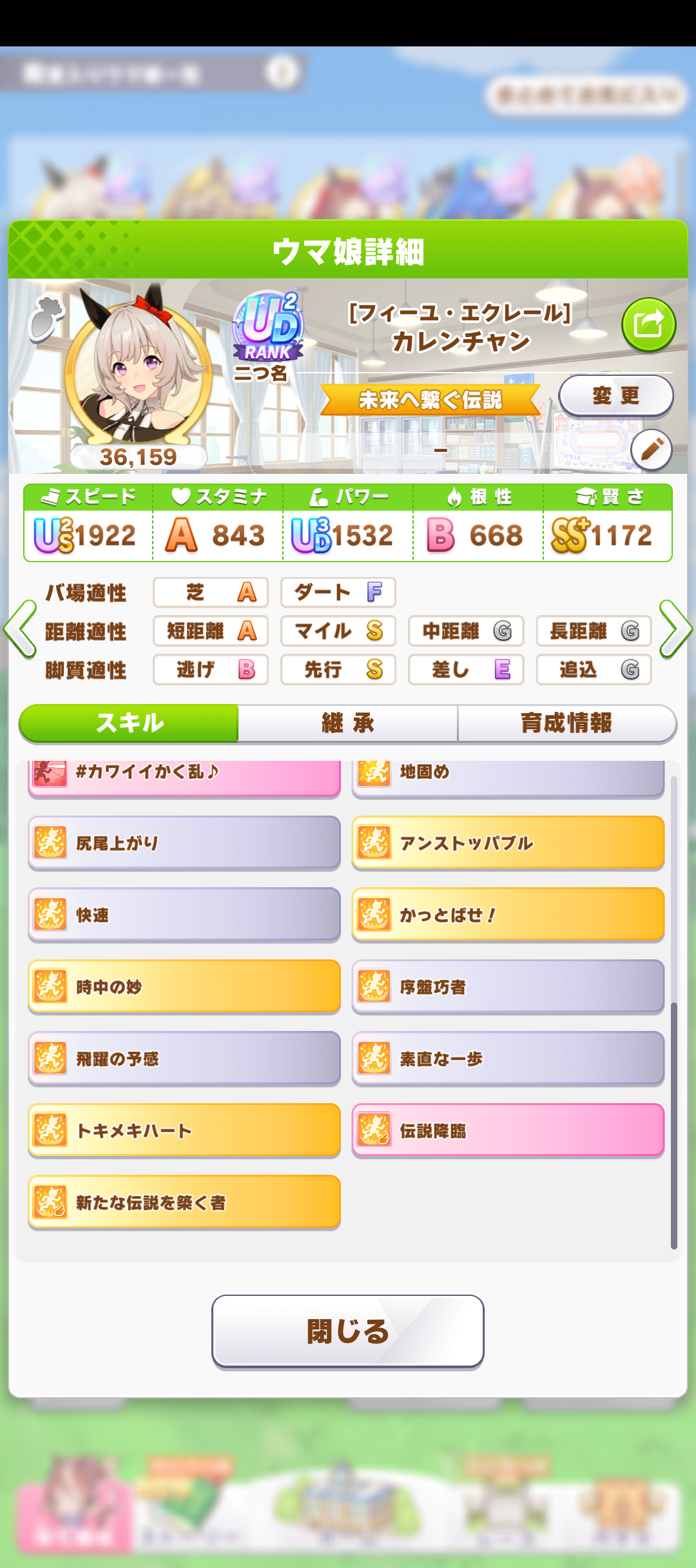Open skill 尻尾上がり details
The height and width of the screenshot is (1568, 696).
[184, 843]
